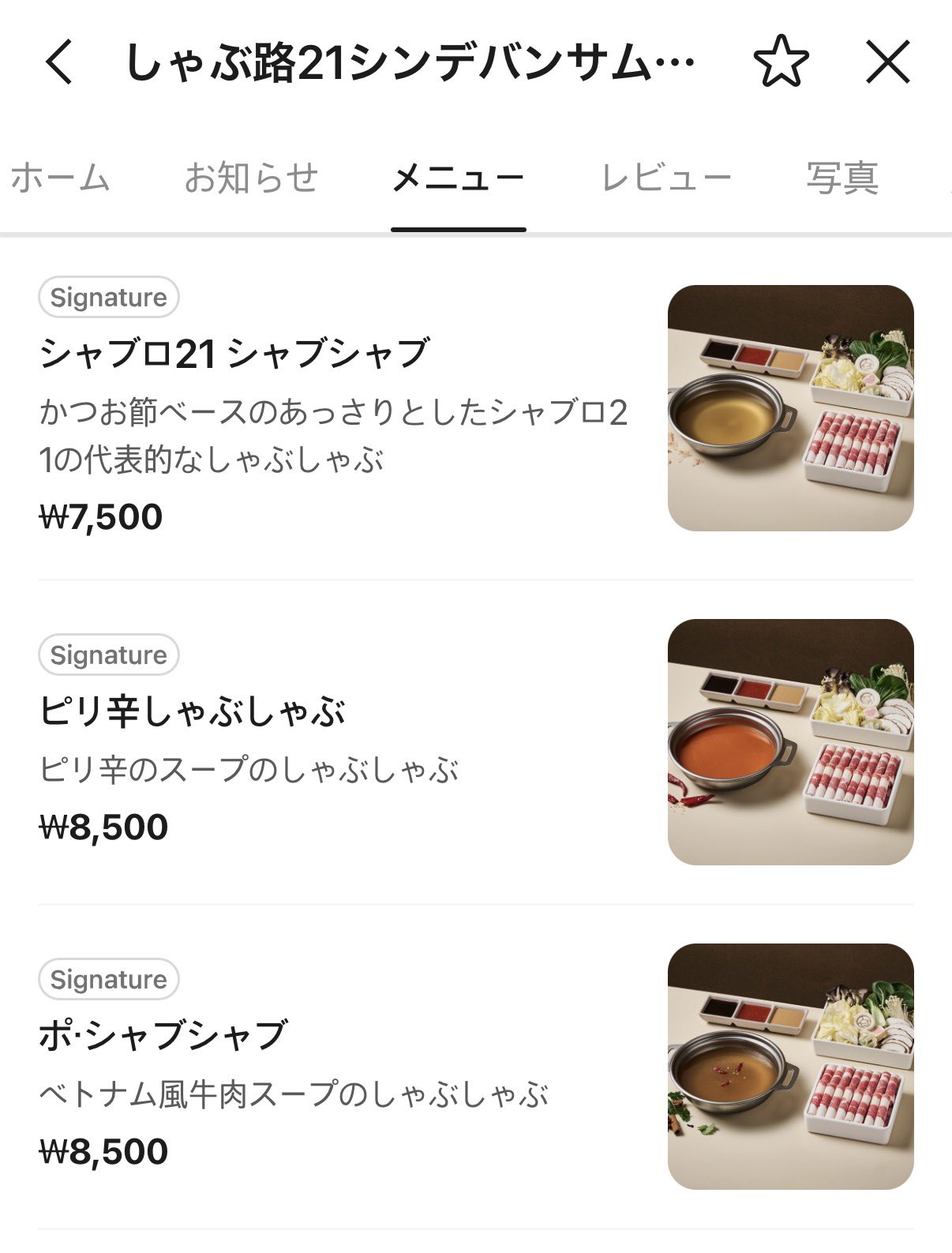Viewport: 952px width, 1253px height.
Task: Open the 写真 tab
Action: pyautogui.click(x=843, y=177)
